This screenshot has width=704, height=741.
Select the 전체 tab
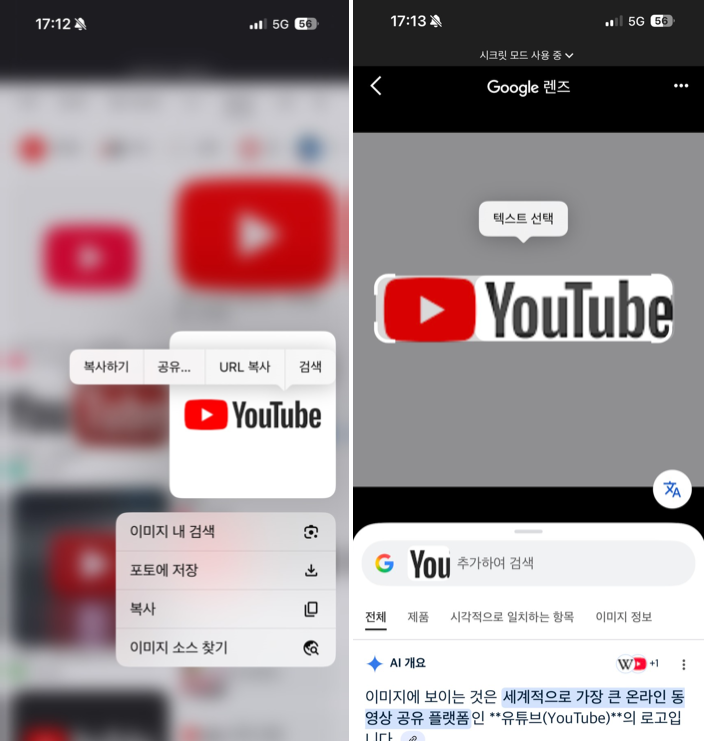(x=376, y=617)
